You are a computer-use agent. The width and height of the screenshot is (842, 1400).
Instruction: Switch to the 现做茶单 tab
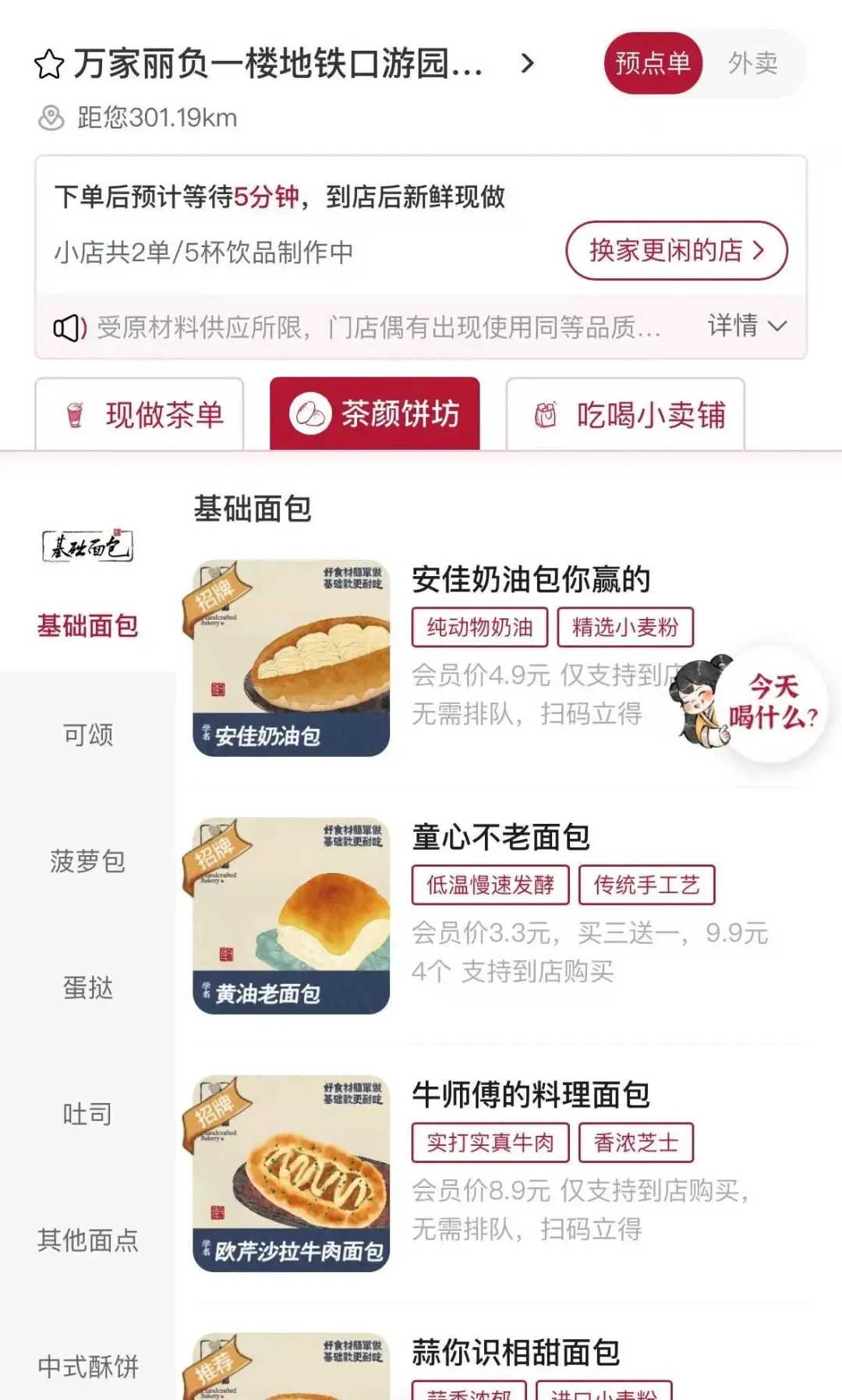(x=140, y=415)
